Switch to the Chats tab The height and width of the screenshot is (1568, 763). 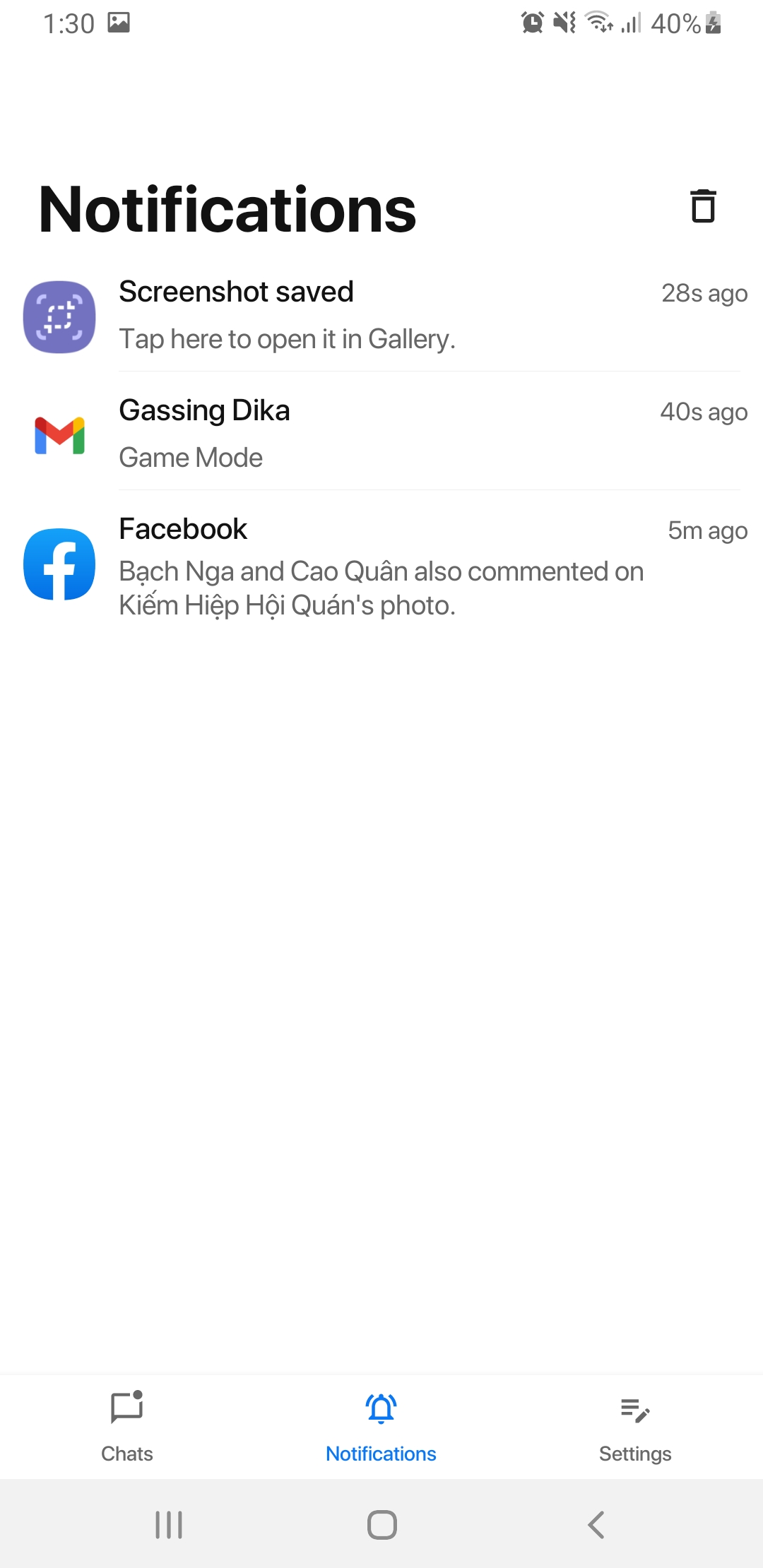[x=127, y=1427]
